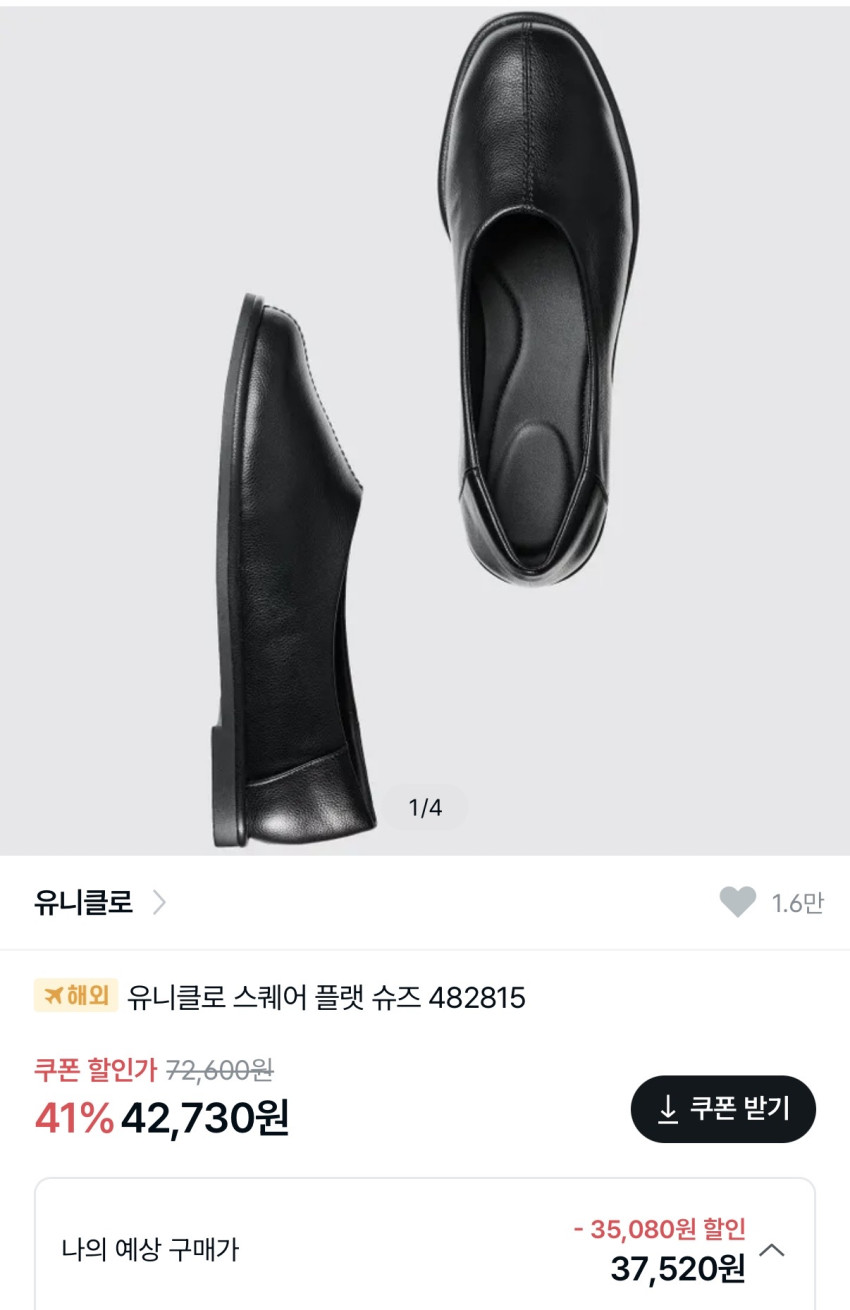
Task: Tap the 쿠폰 받기 button
Action: 723,1109
